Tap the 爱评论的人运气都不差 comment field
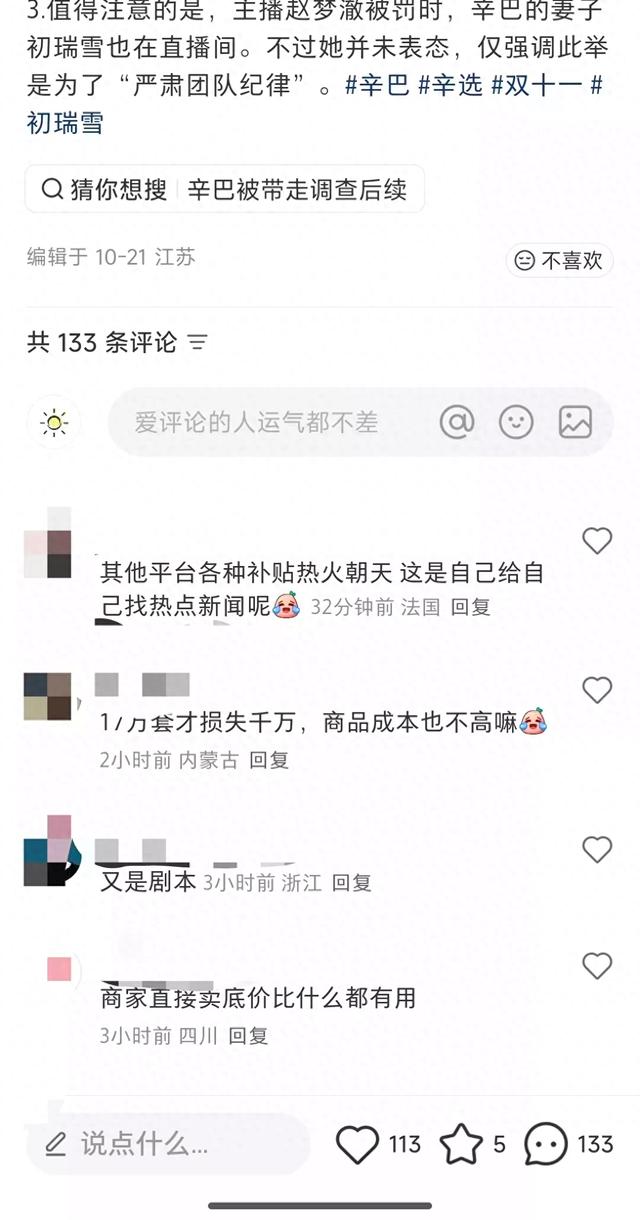The height and width of the screenshot is (1220, 640). tap(257, 423)
